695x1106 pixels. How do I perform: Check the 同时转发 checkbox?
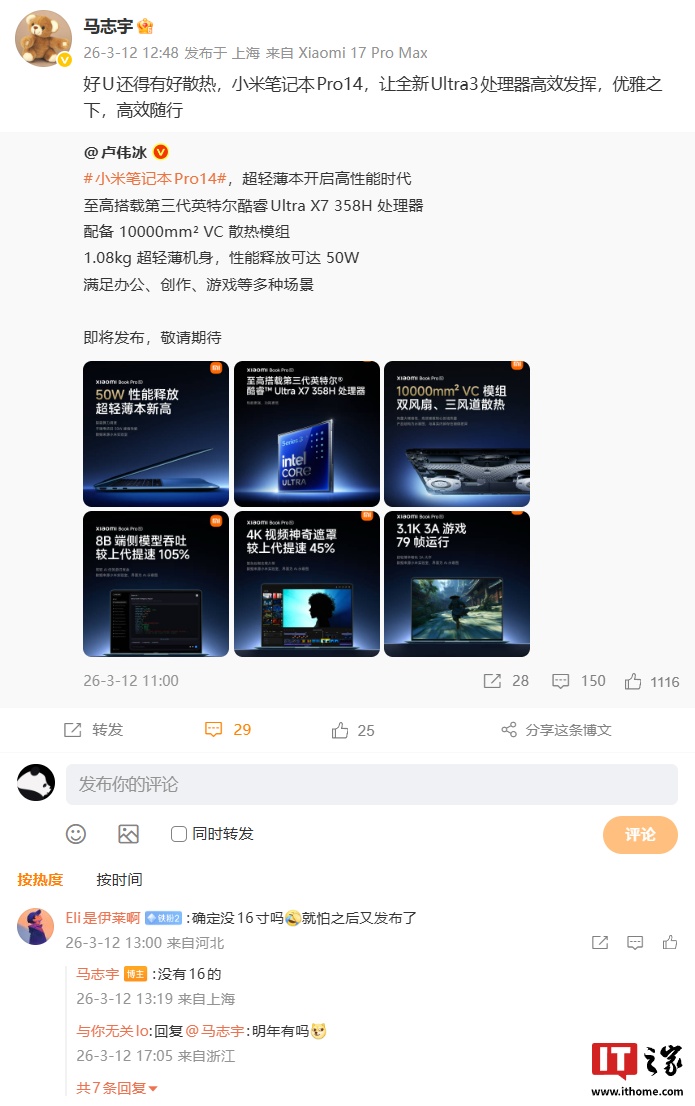pyautogui.click(x=179, y=834)
